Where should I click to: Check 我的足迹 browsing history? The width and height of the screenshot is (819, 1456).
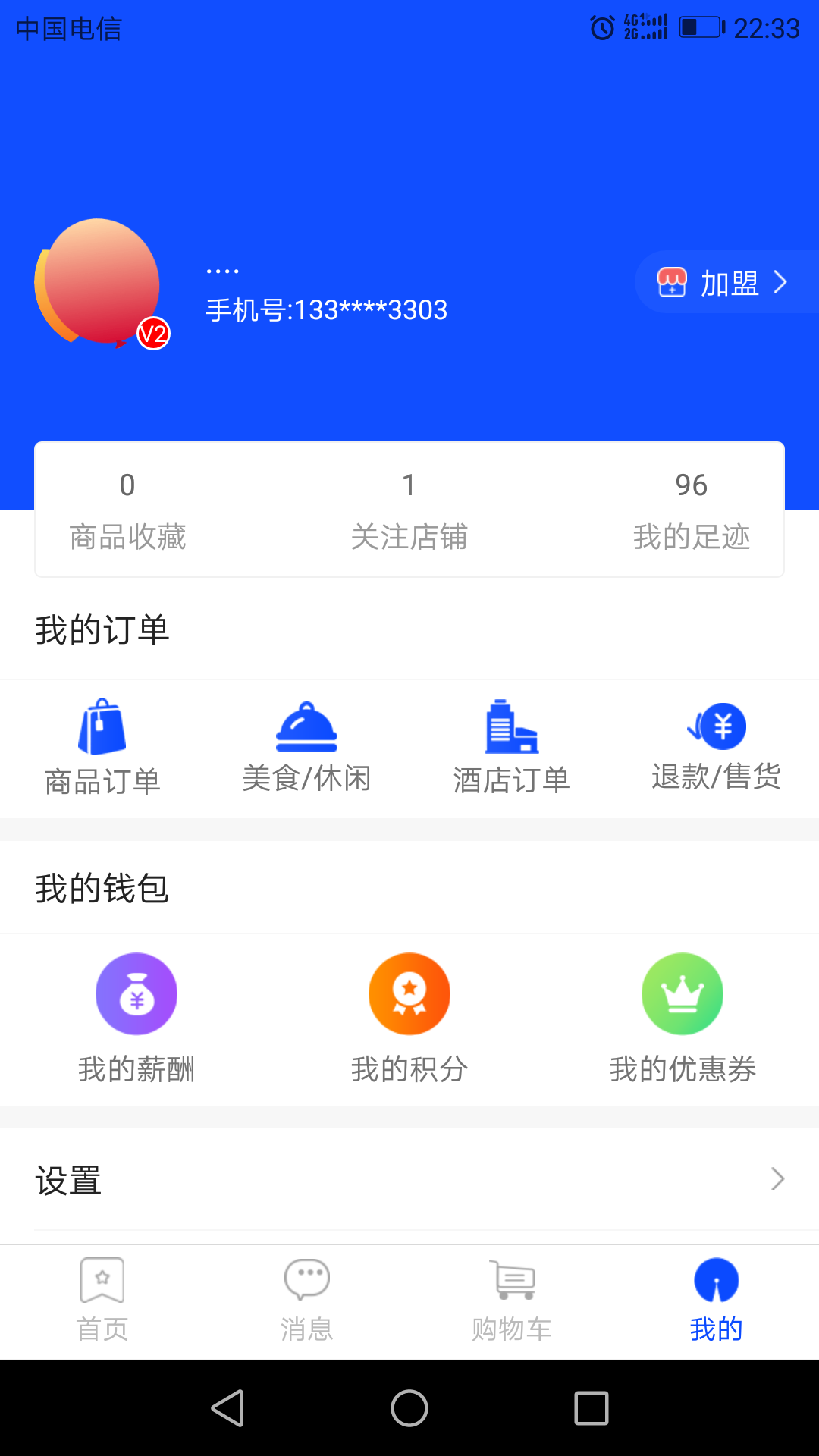coord(691,510)
